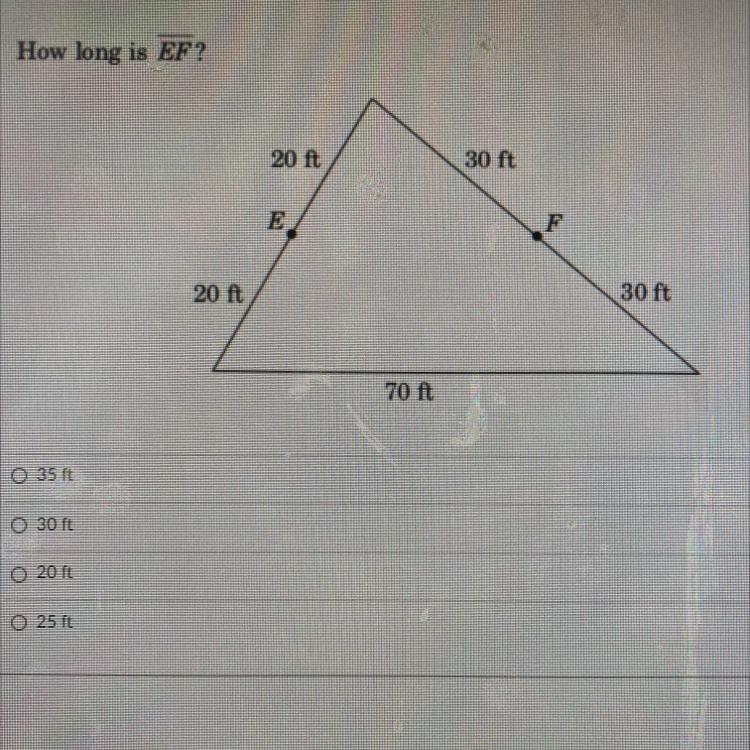Choose 30 ft as the answer
The height and width of the screenshot is (750, 750).
[20, 524]
